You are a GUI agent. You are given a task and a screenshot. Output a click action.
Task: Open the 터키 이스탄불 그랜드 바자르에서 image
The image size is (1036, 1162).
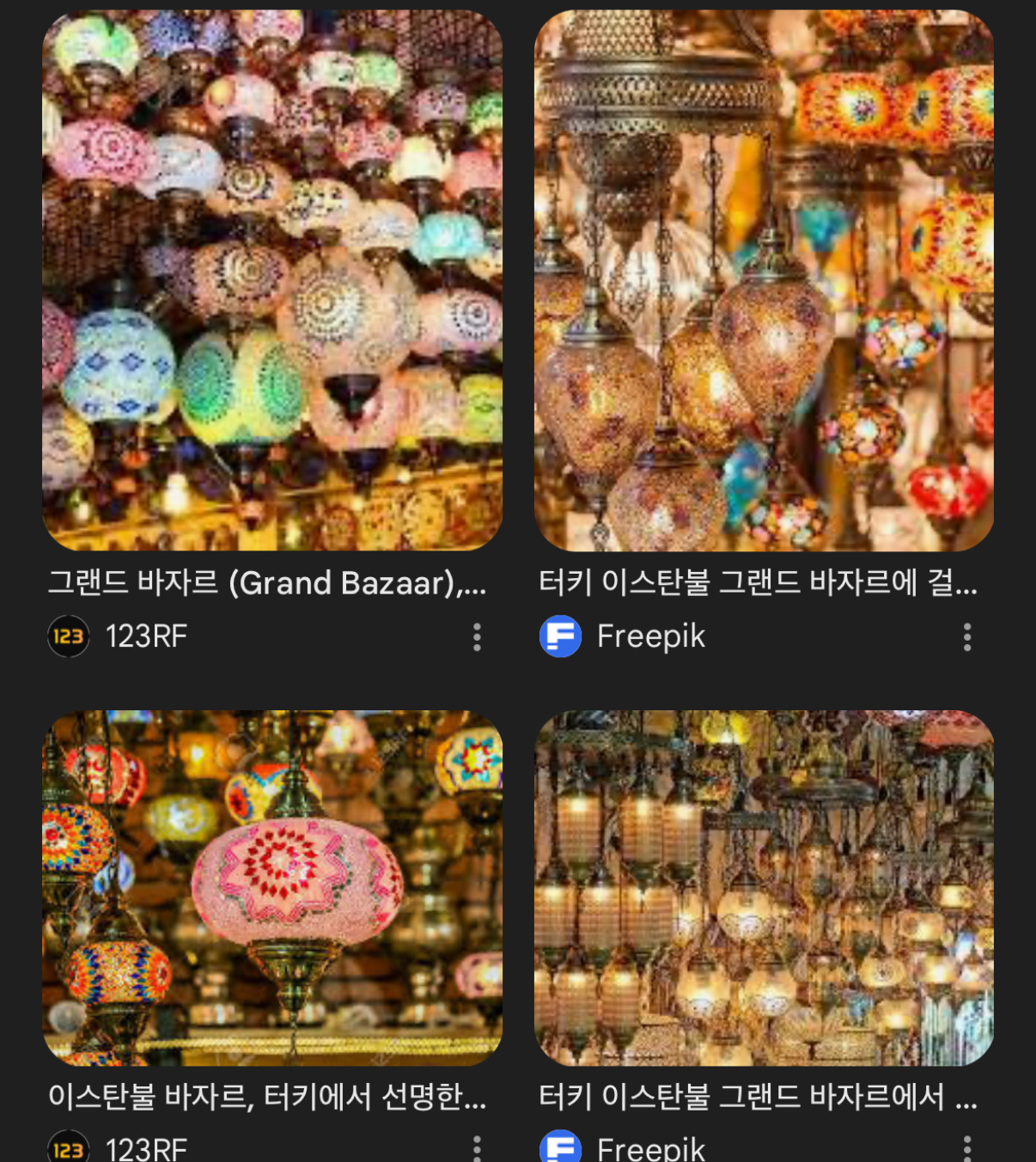tap(764, 887)
